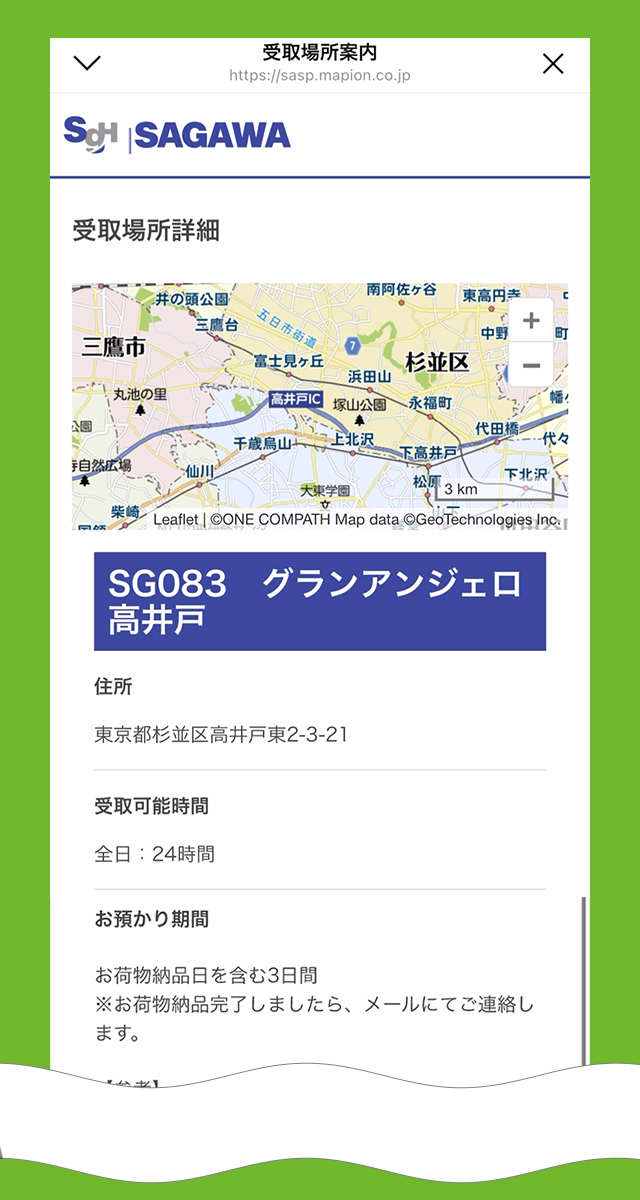Open the Leaflet attribution link
This screenshot has width=640, height=1200.
pos(175,520)
